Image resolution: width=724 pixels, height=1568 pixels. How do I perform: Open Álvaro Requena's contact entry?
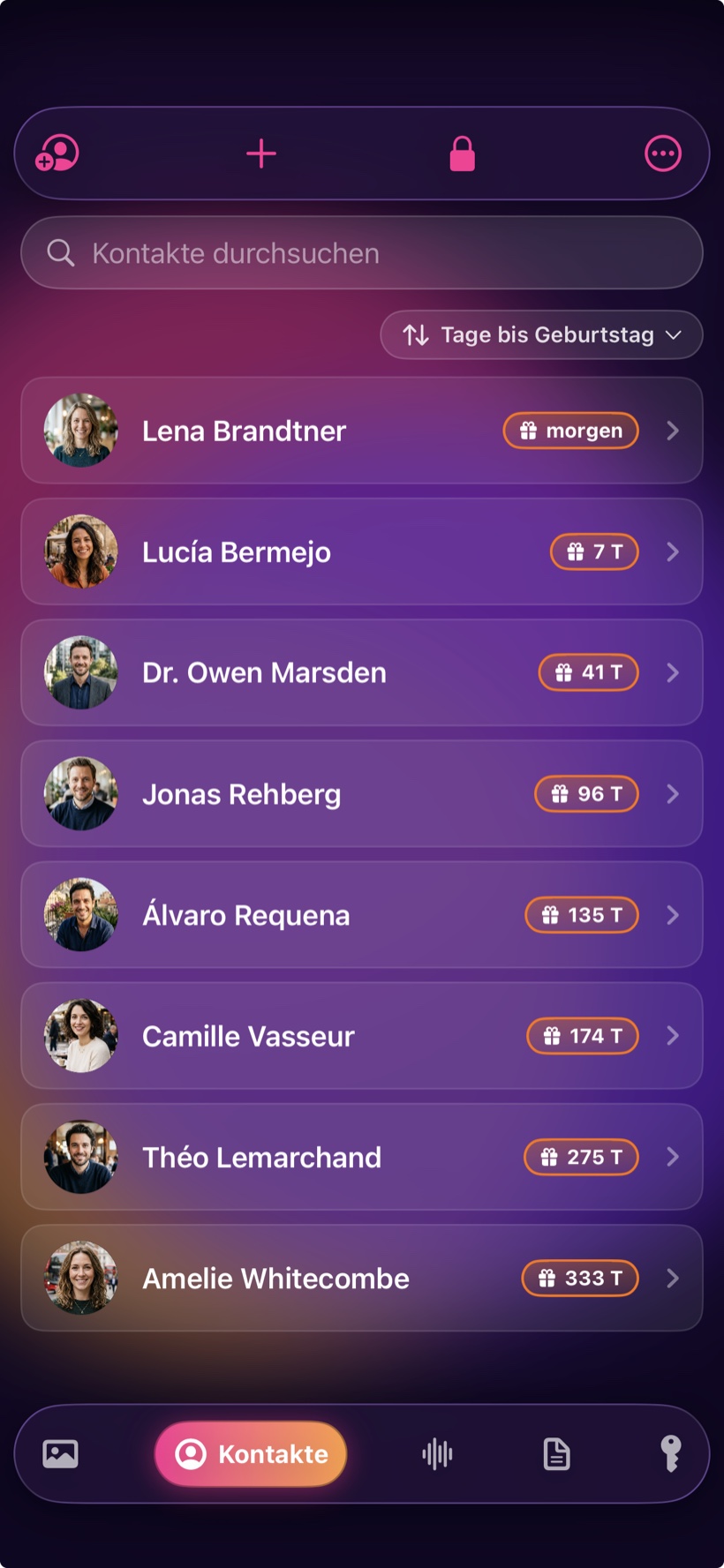pos(362,915)
